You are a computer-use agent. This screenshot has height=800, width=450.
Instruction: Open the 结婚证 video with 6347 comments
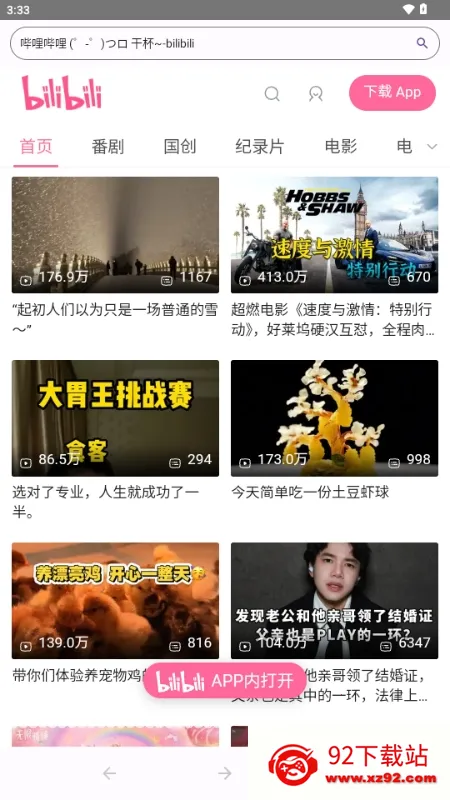click(334, 601)
